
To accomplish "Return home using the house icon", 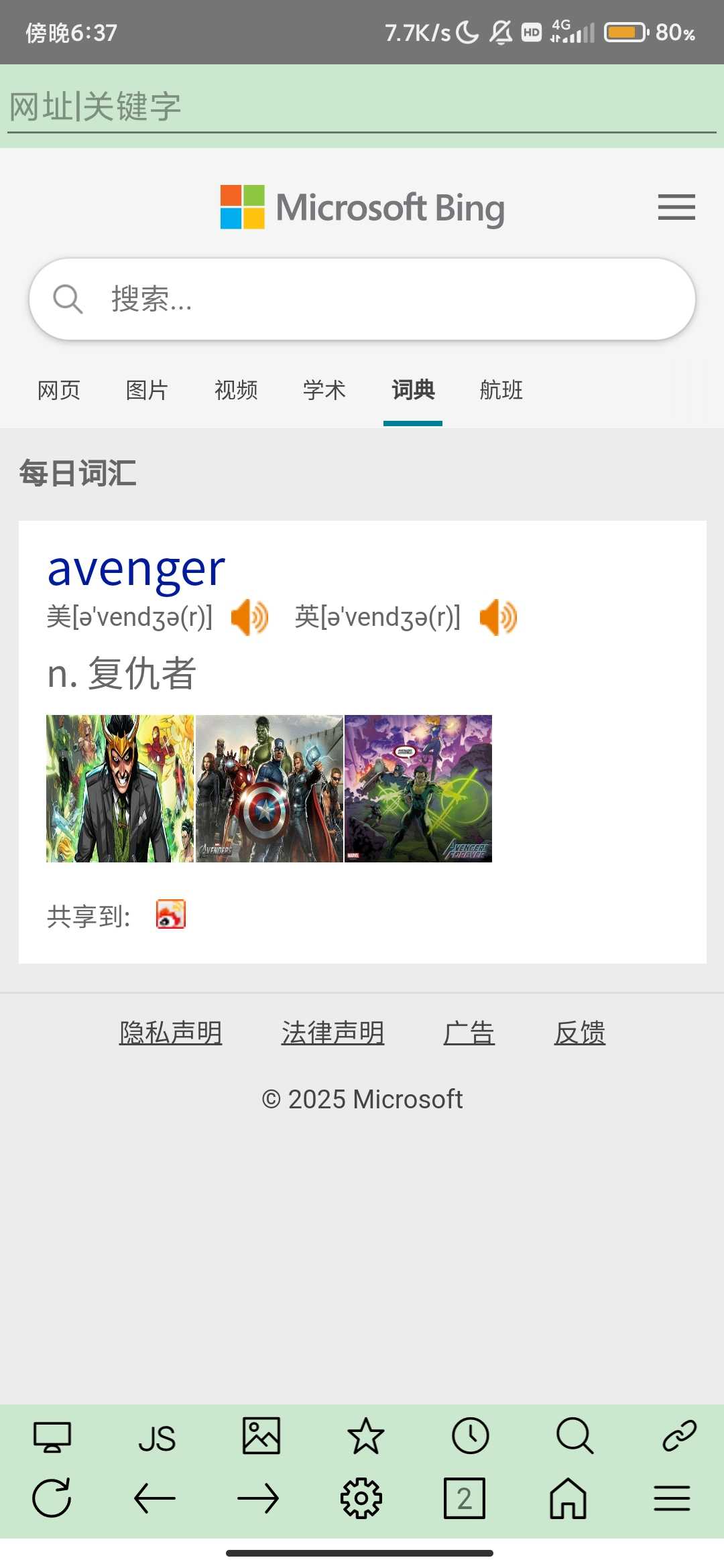I will tap(568, 1496).
